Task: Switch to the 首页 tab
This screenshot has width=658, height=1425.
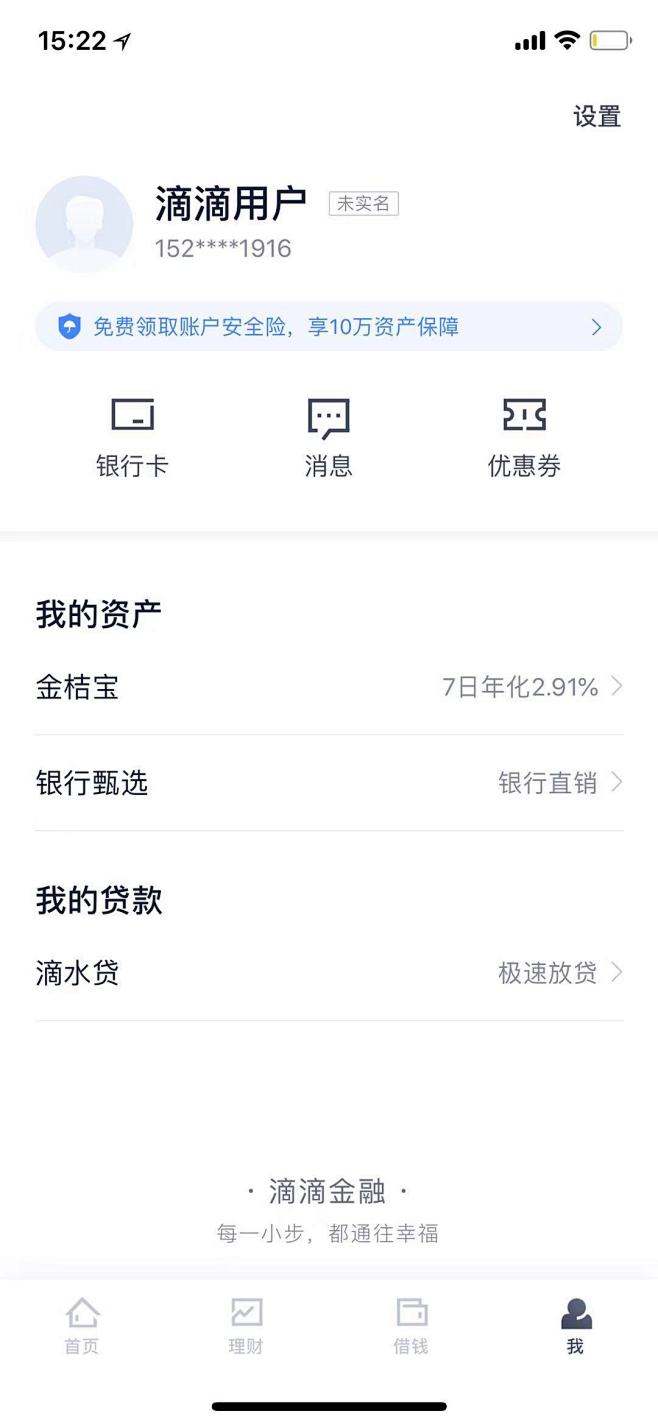Action: (82, 1326)
